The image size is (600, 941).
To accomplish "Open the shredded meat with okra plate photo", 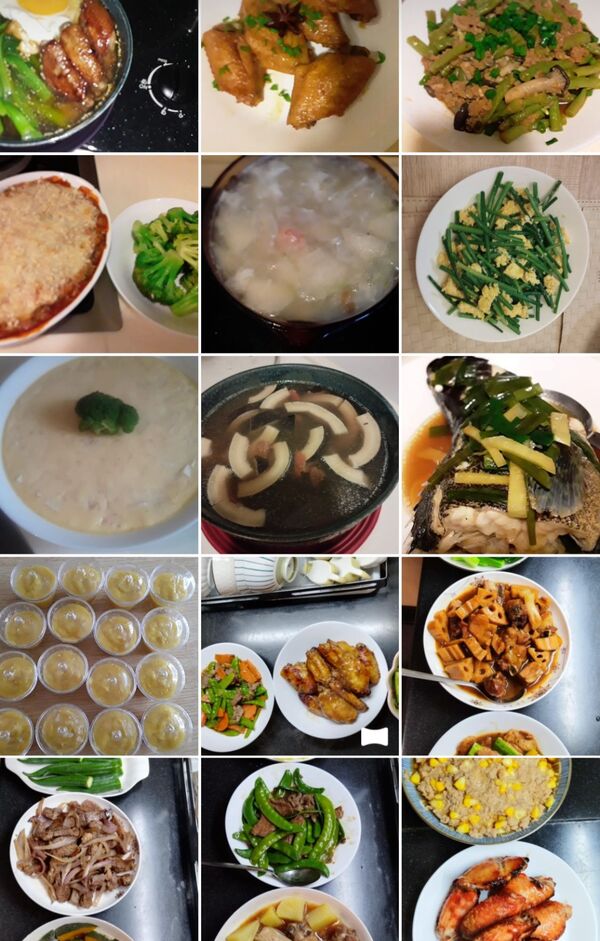I will [98, 849].
